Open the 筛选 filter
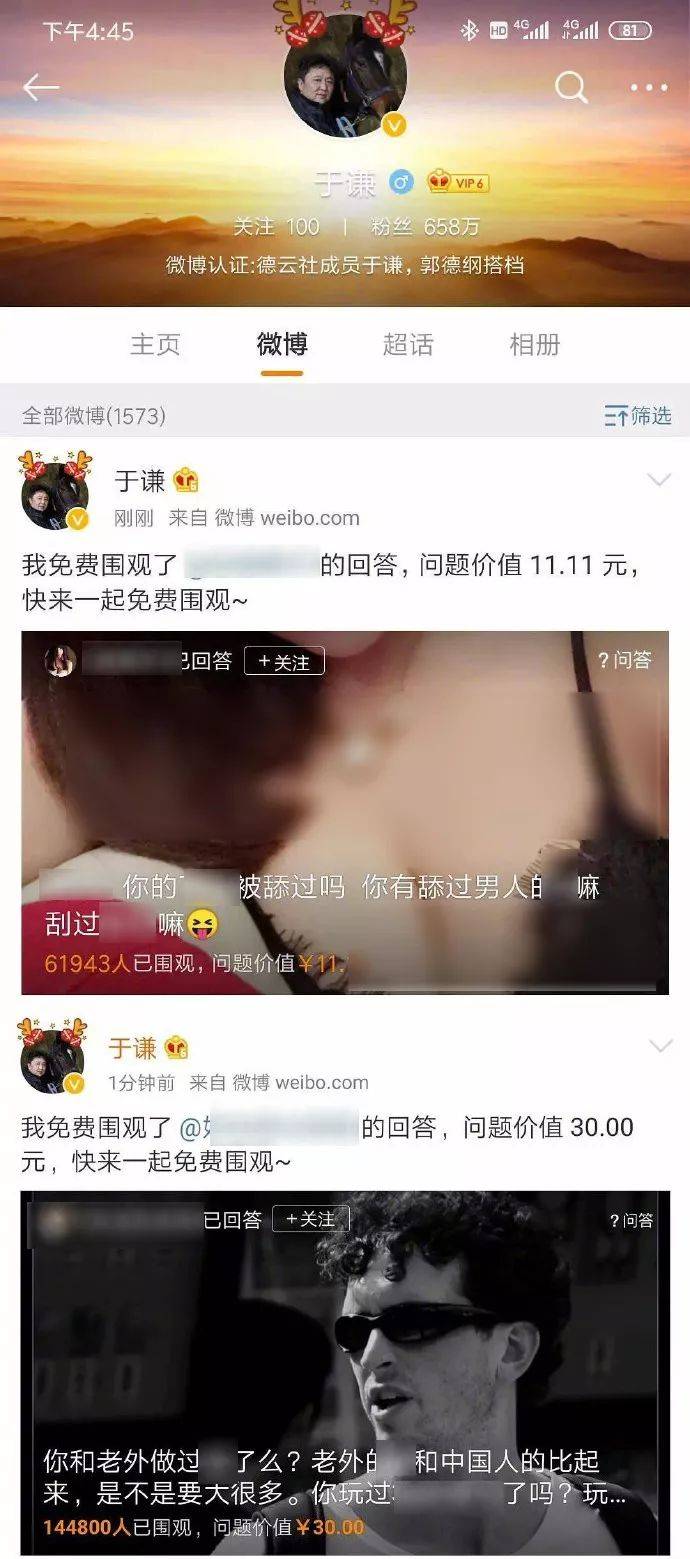 point(638,416)
